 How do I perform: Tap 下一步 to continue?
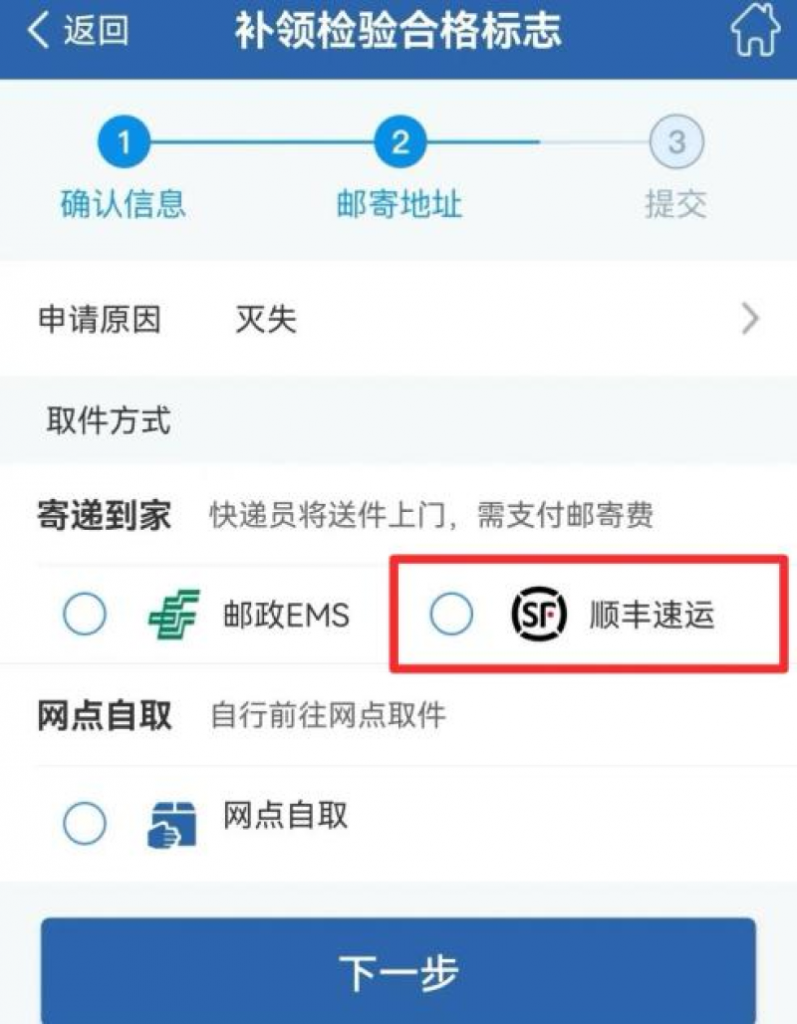point(398,971)
